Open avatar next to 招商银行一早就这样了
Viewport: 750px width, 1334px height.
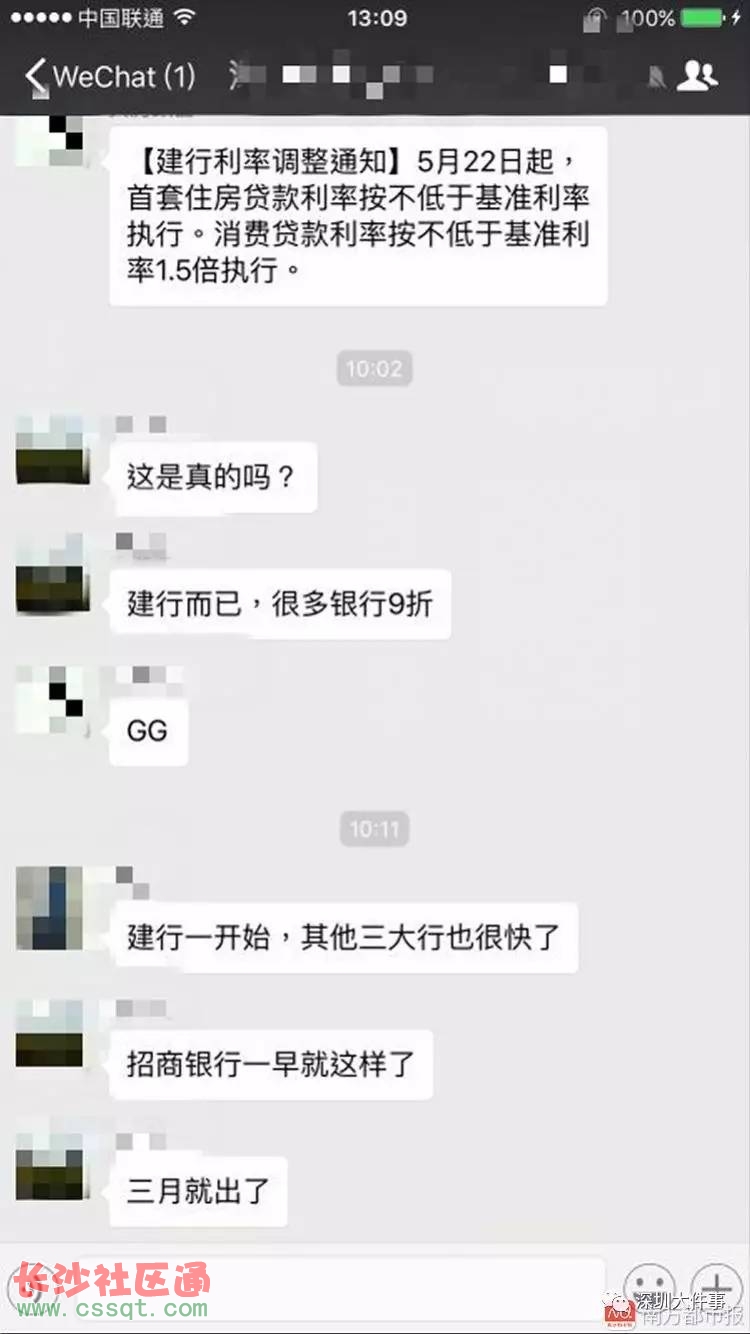50,1034
